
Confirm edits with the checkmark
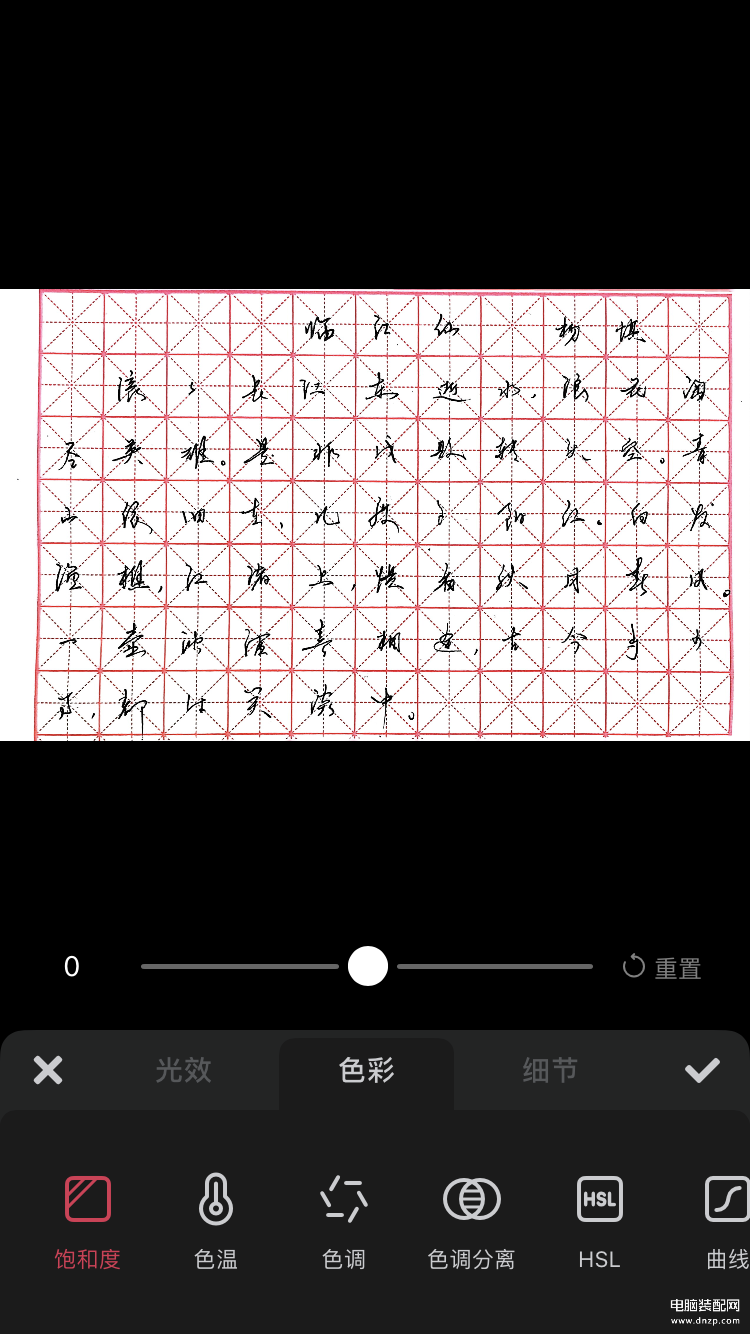702,1070
